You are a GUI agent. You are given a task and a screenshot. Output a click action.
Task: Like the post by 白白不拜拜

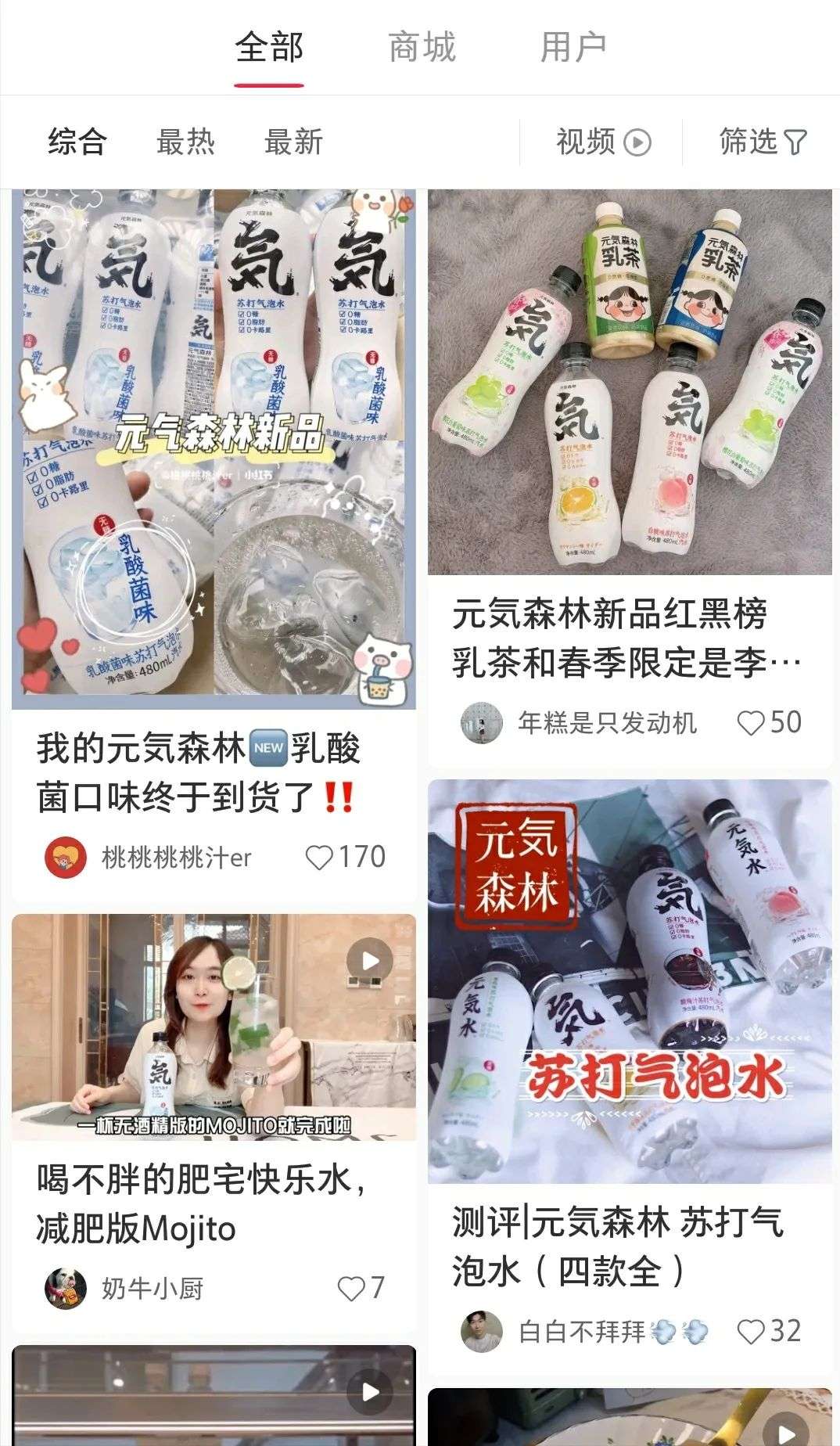[751, 1332]
